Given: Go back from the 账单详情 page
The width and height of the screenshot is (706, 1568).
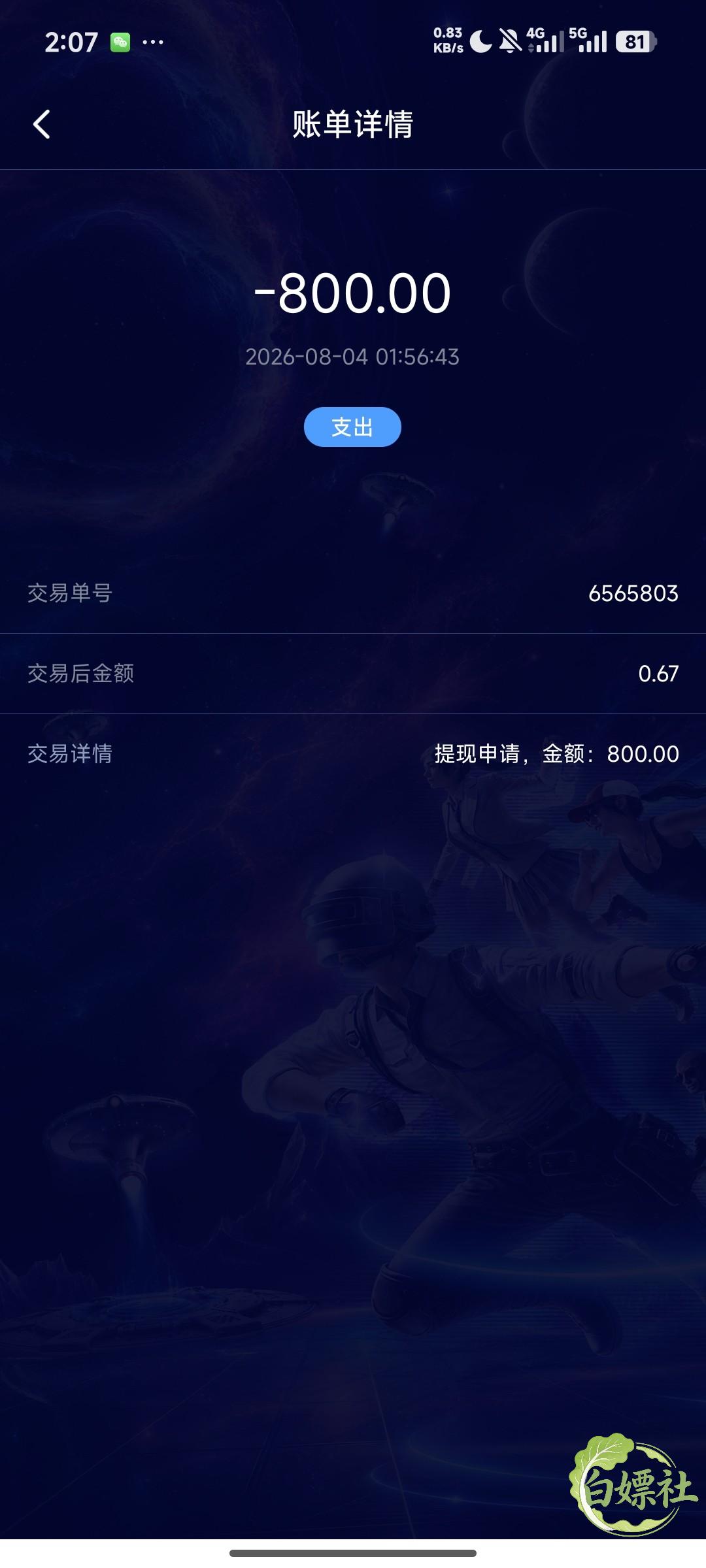Looking at the screenshot, I should pos(42,124).
